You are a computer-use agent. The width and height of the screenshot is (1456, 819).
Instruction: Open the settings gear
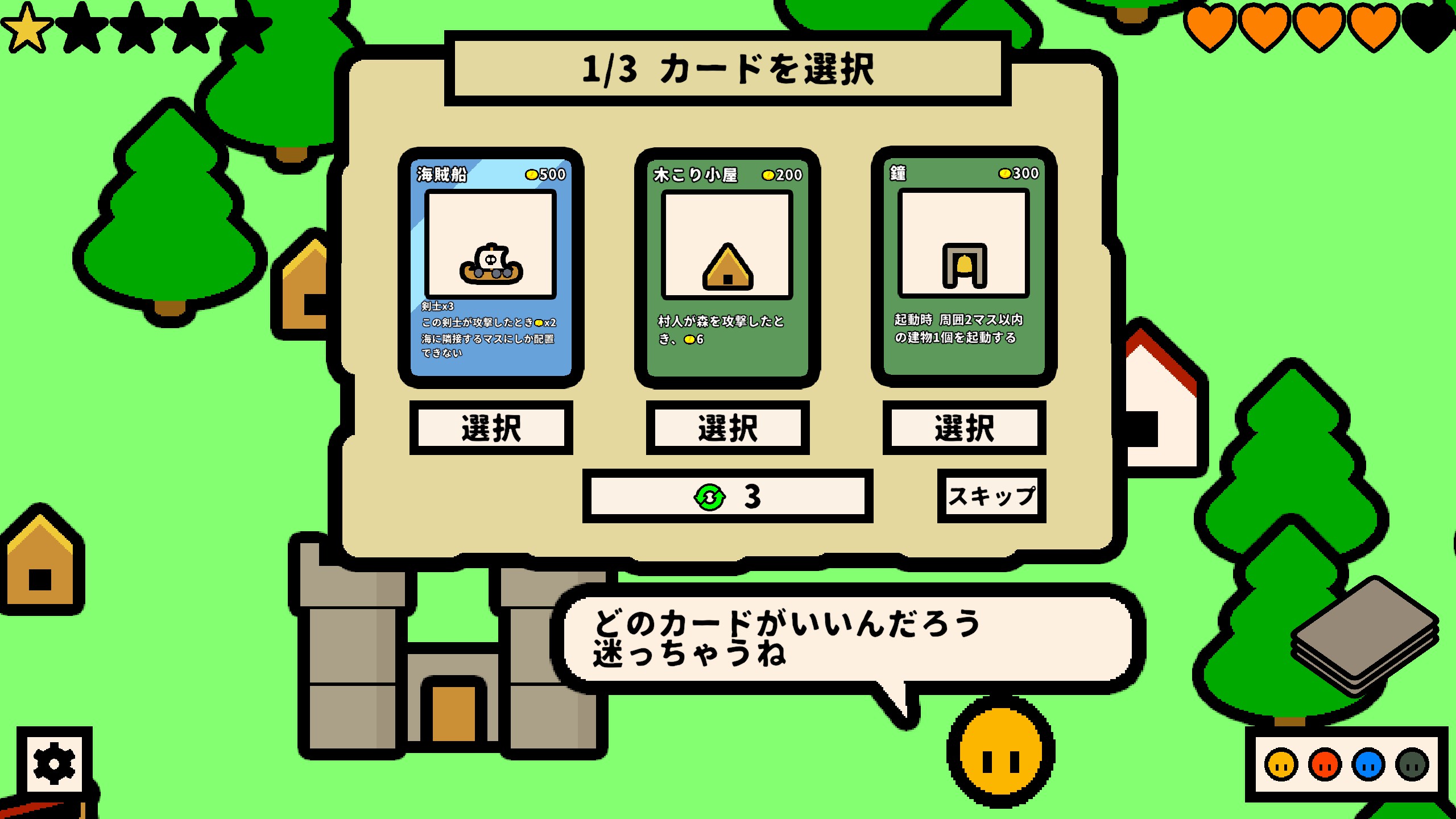coord(54,764)
